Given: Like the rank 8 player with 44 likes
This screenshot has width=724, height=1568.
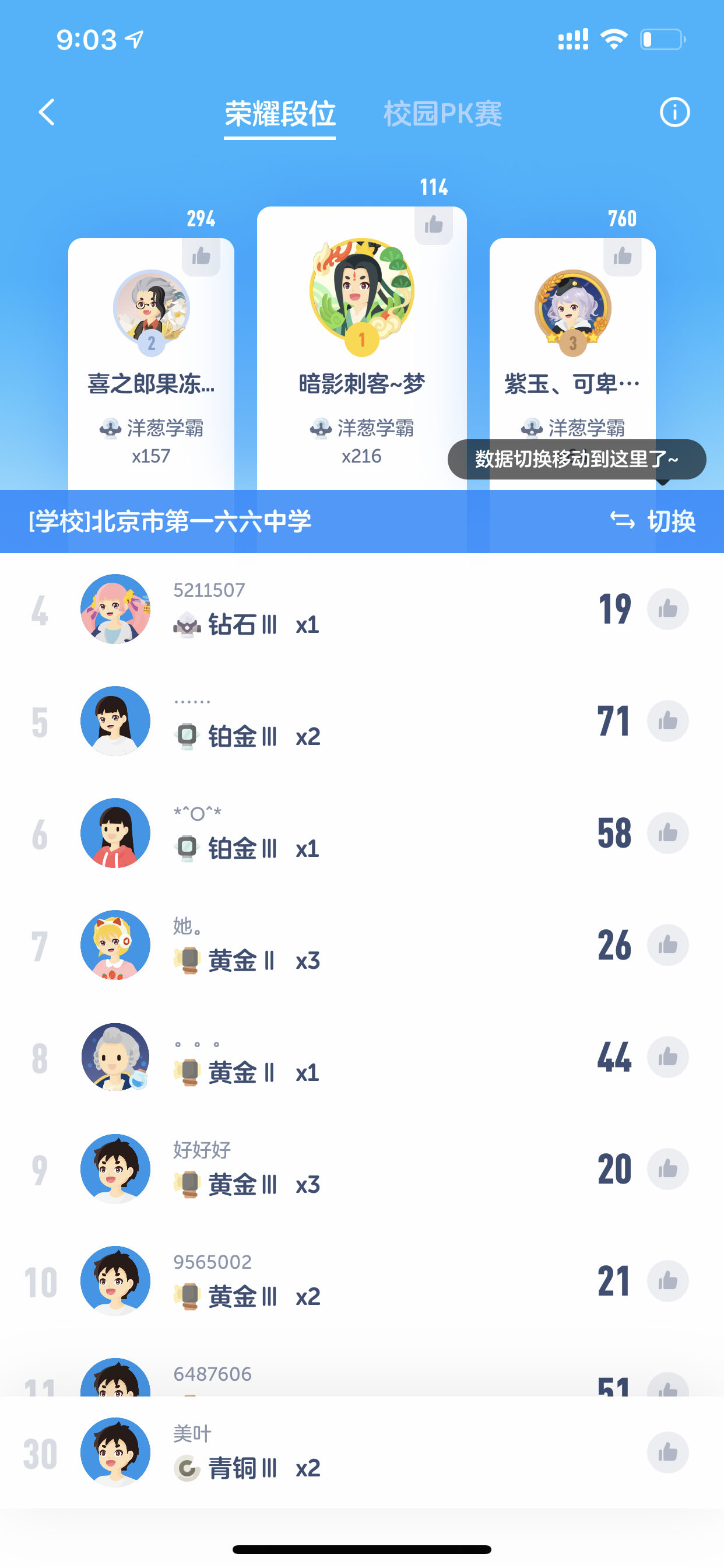Looking at the screenshot, I should point(668,1056).
